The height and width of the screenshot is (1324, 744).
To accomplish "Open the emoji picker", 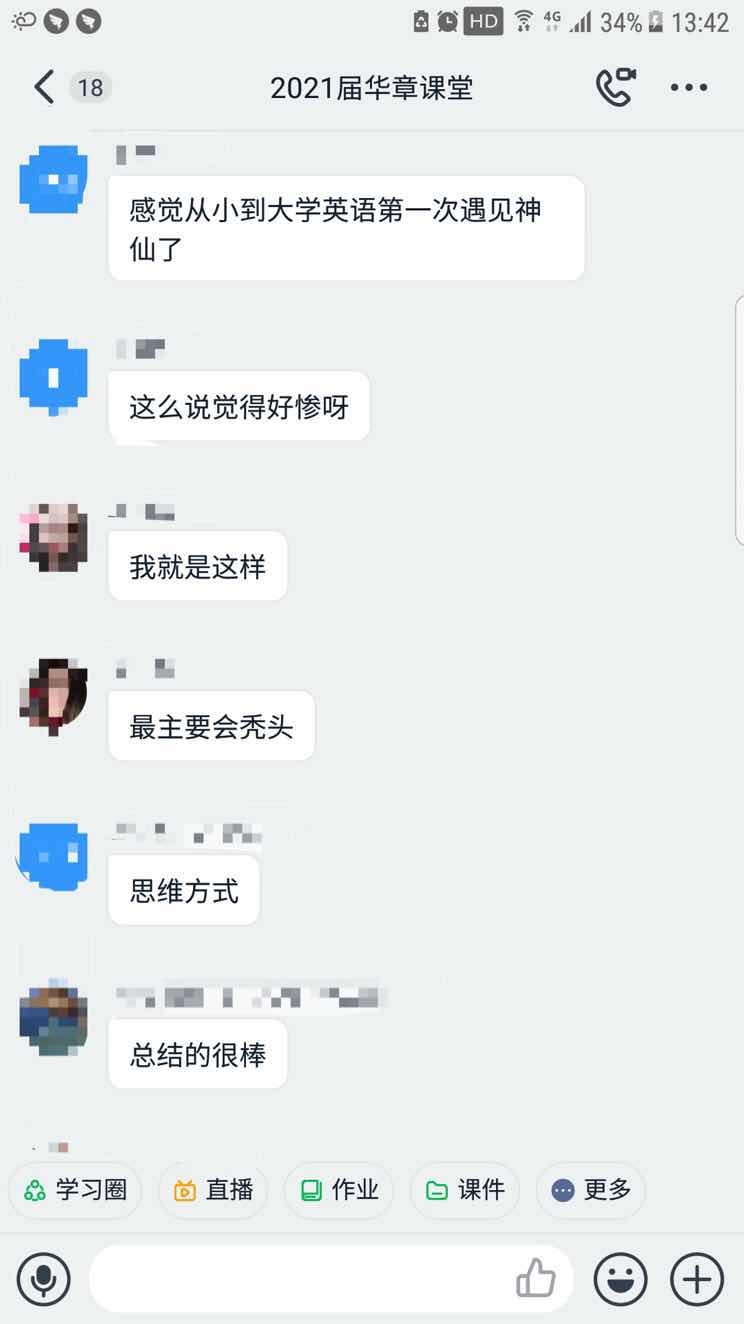I will pos(621,1279).
